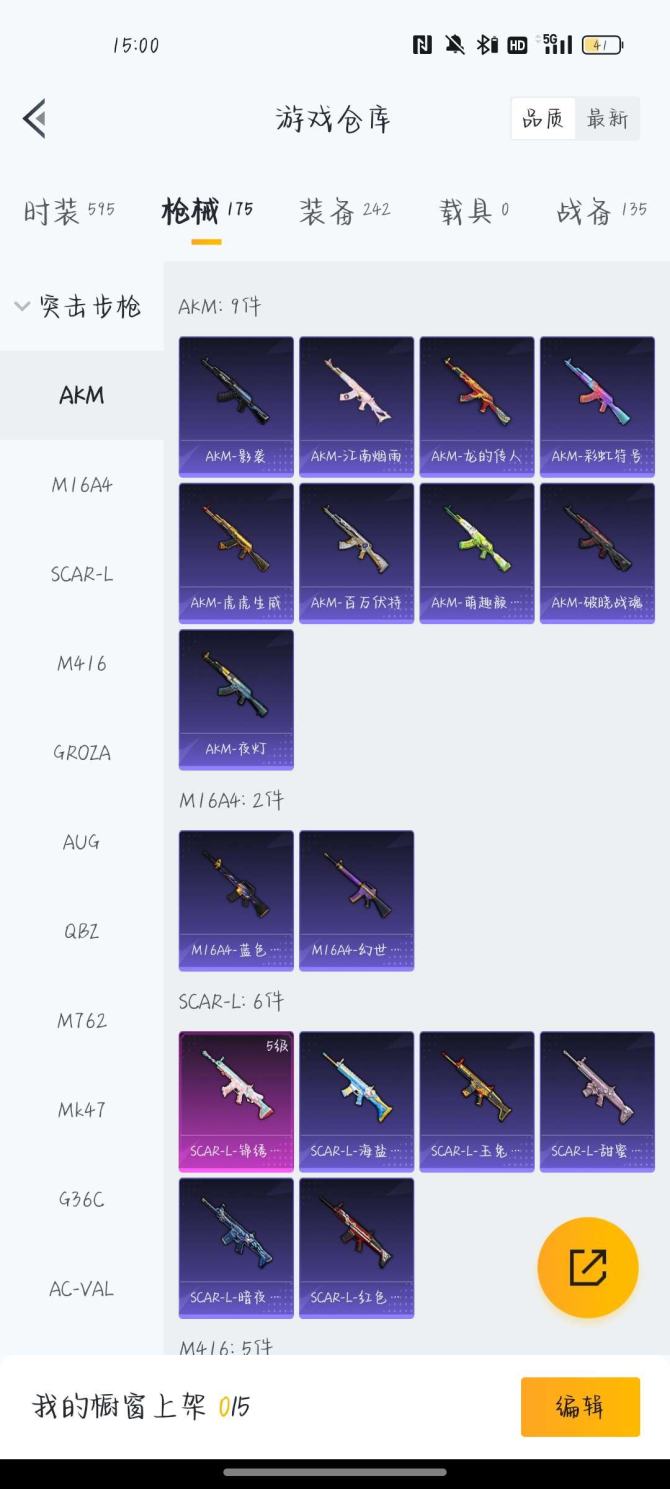
Task: Switch to the 装备 tab
Action: 344,211
